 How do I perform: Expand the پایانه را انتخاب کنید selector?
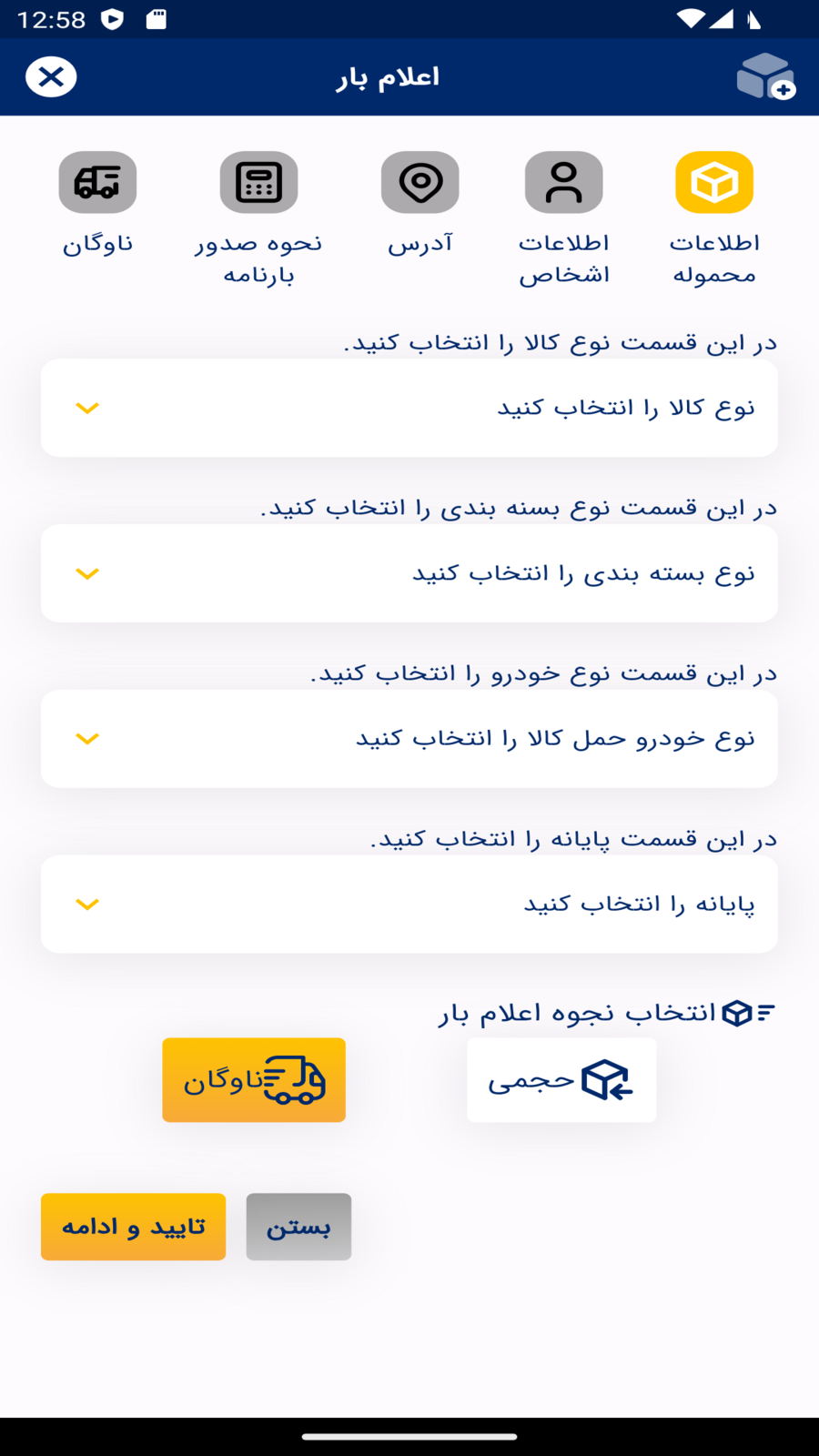click(409, 904)
